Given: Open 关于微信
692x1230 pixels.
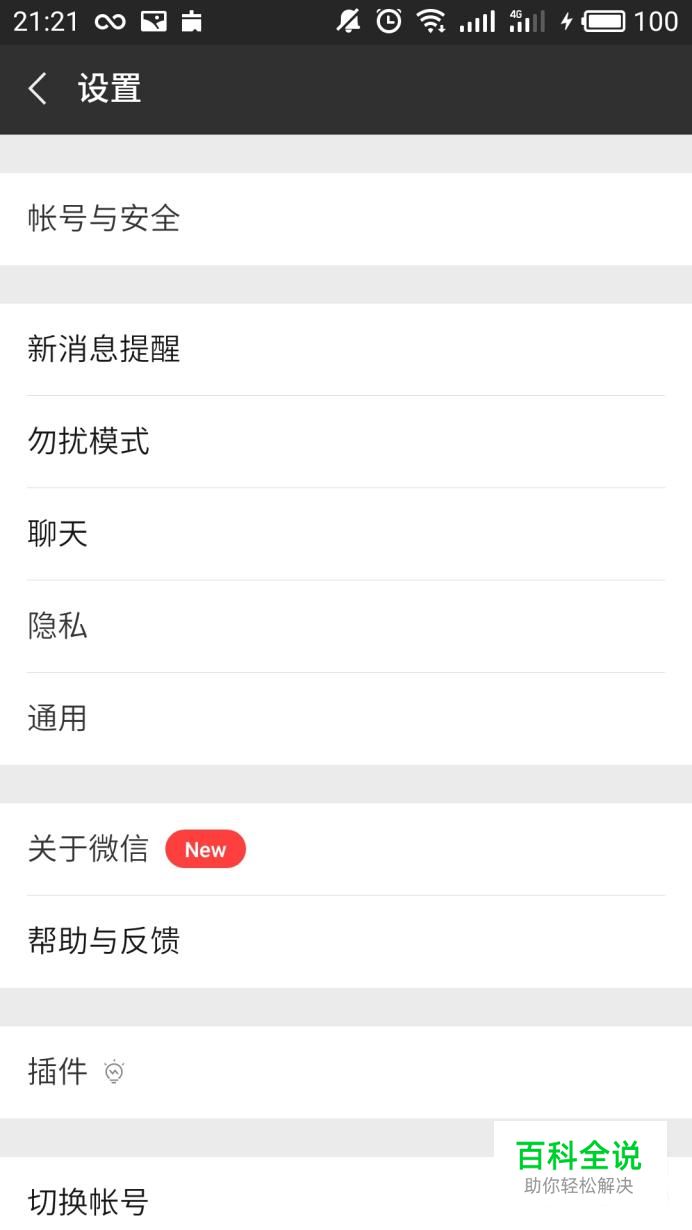Looking at the screenshot, I should pos(346,850).
